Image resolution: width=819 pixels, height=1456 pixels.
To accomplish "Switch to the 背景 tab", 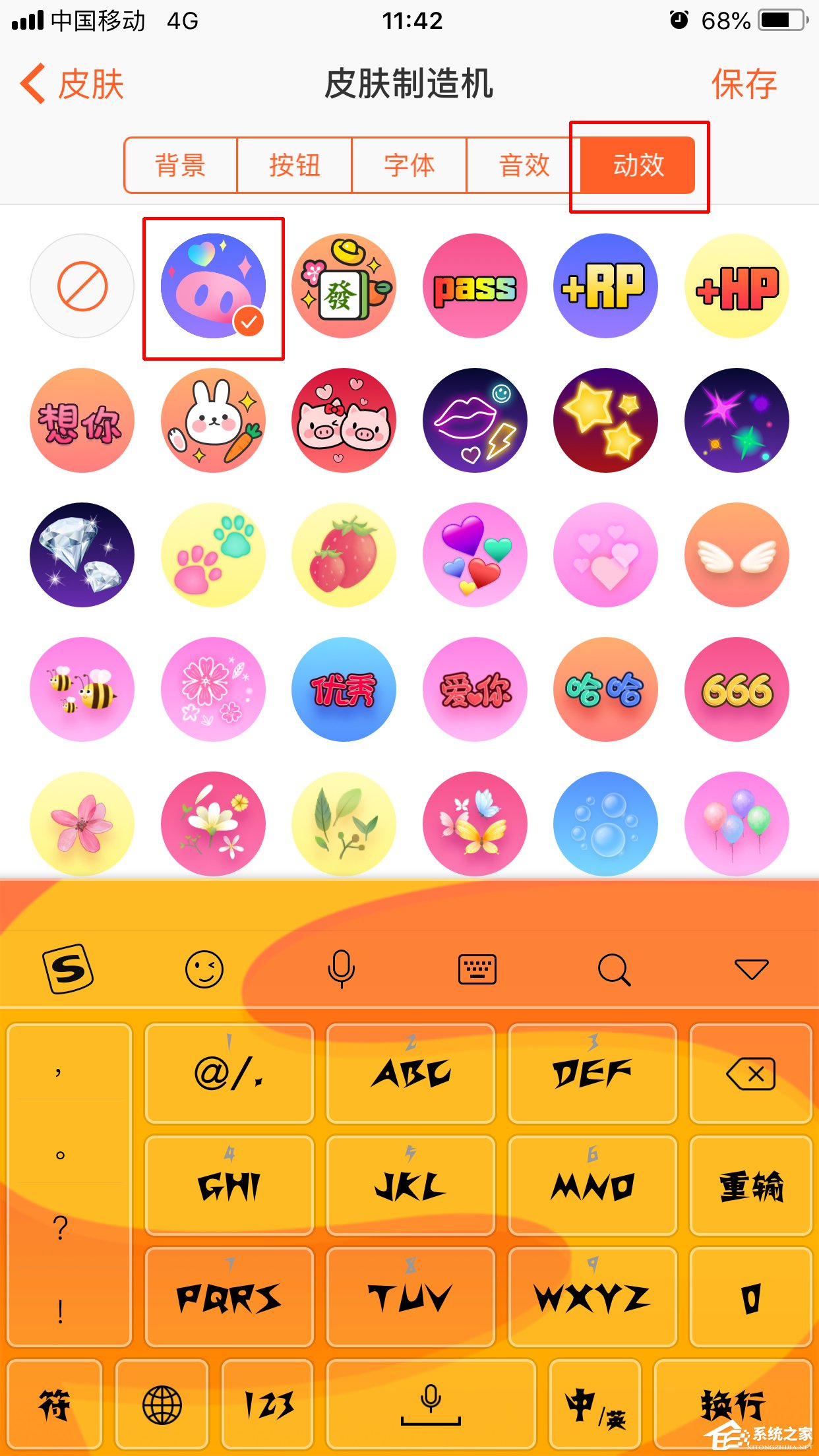I will click(180, 165).
